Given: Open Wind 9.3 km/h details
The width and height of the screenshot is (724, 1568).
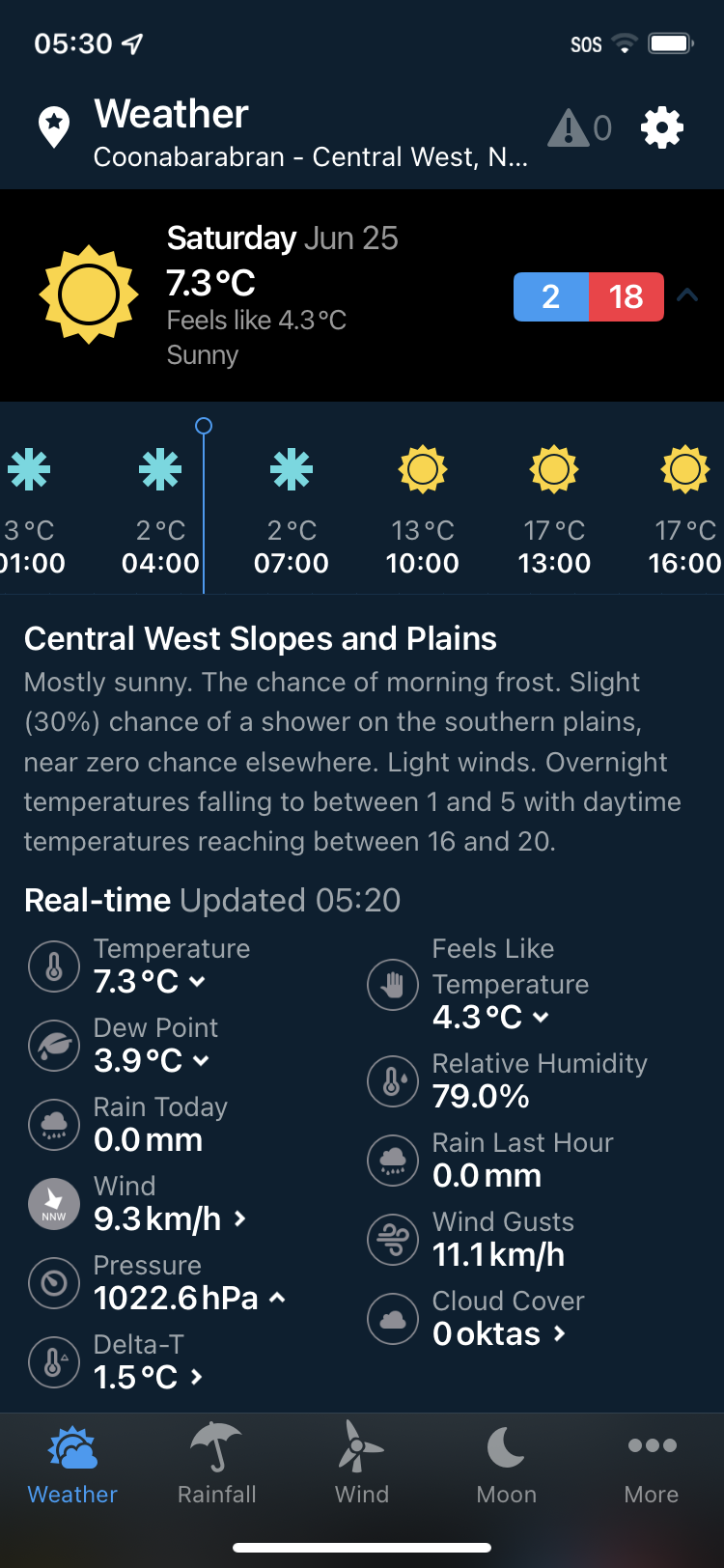Looking at the screenshot, I should (x=170, y=1218).
